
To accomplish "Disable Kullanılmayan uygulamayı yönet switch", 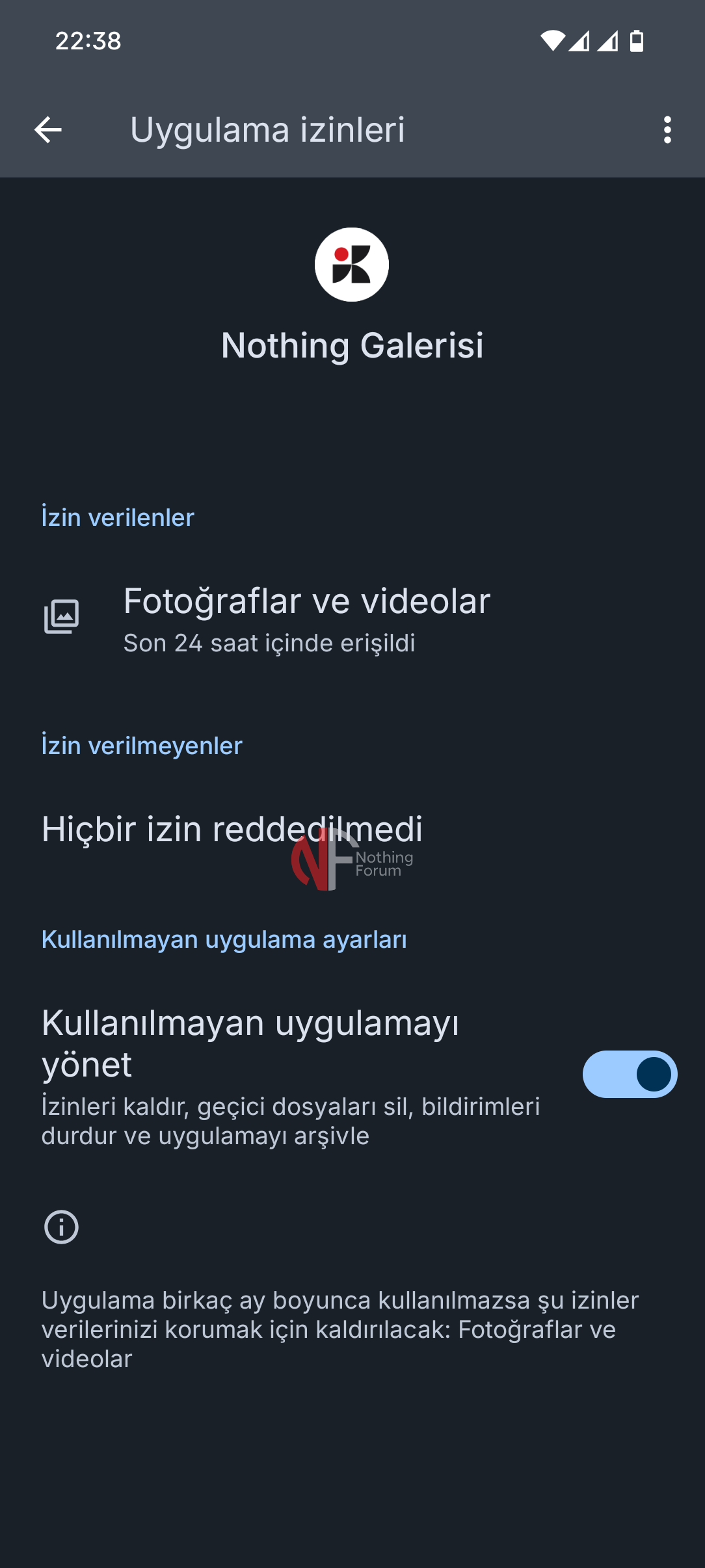I will (629, 1074).
